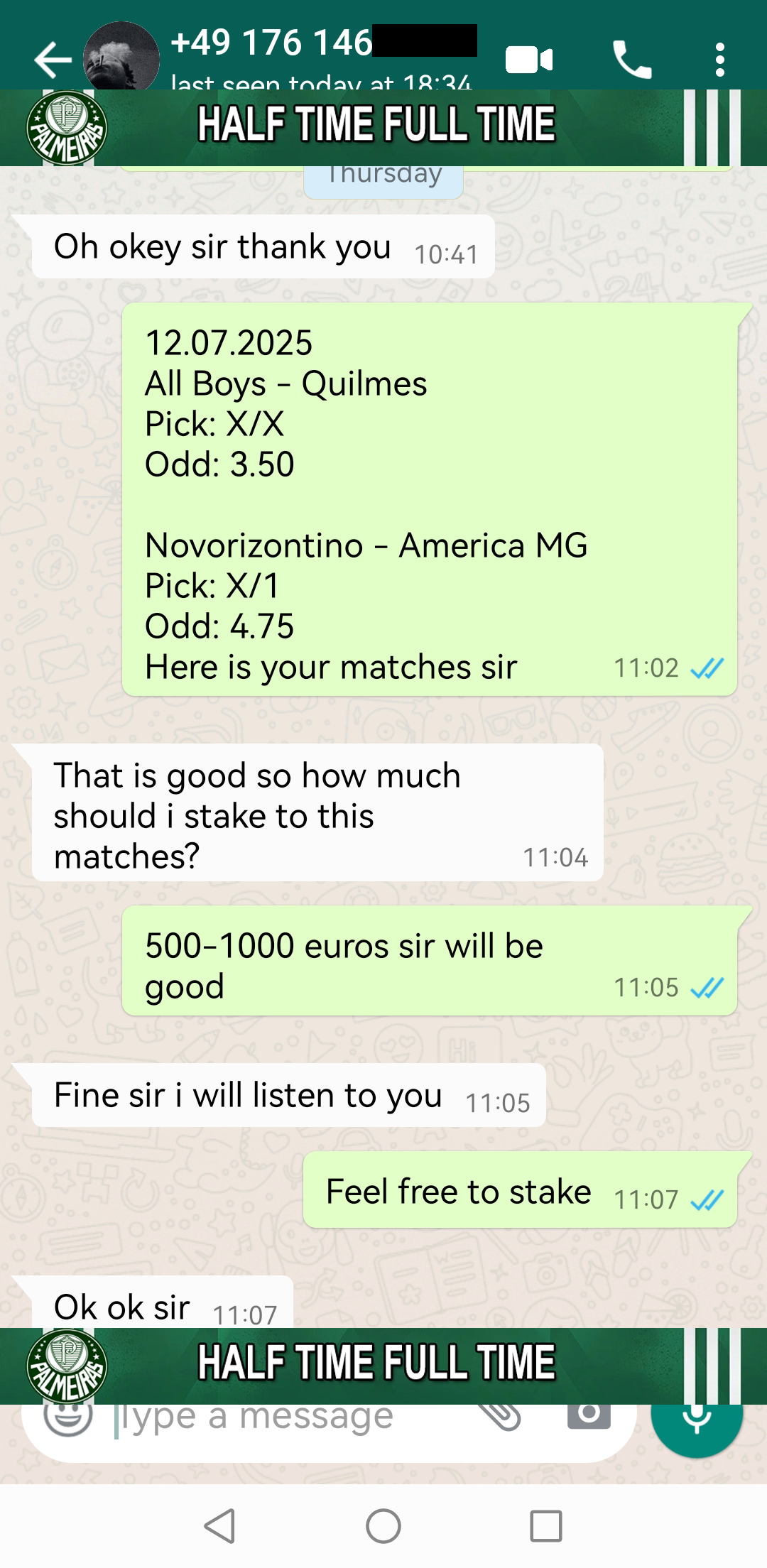Go back to the chat list
The height and width of the screenshot is (1568, 767).
(53, 60)
